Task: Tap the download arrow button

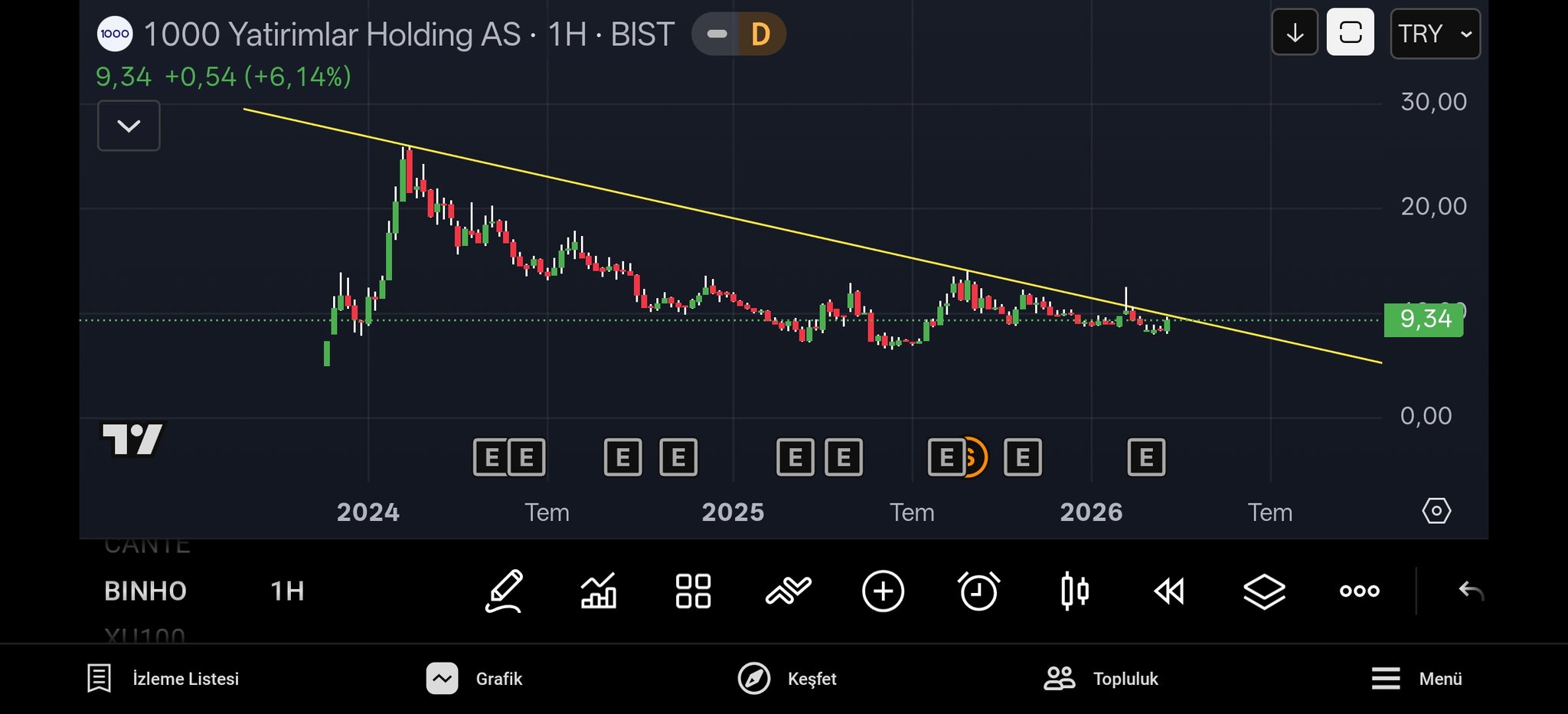Action: 1295,33
